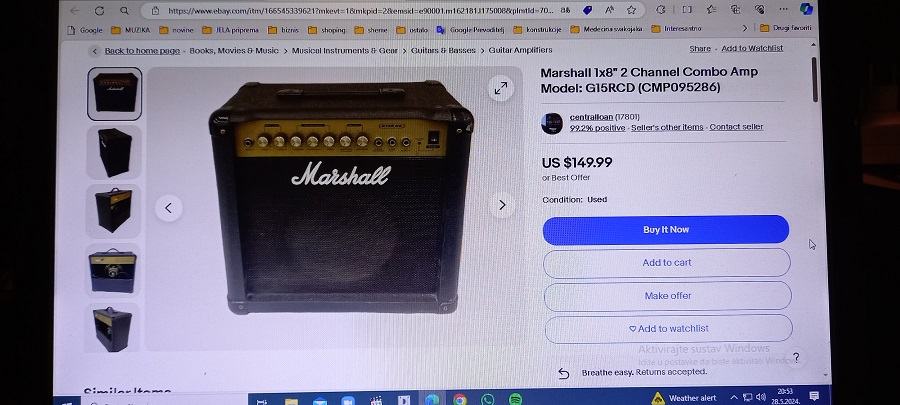The image size is (900, 405).
Task: Select the second amp thumbnail
Action: pyautogui.click(x=113, y=152)
